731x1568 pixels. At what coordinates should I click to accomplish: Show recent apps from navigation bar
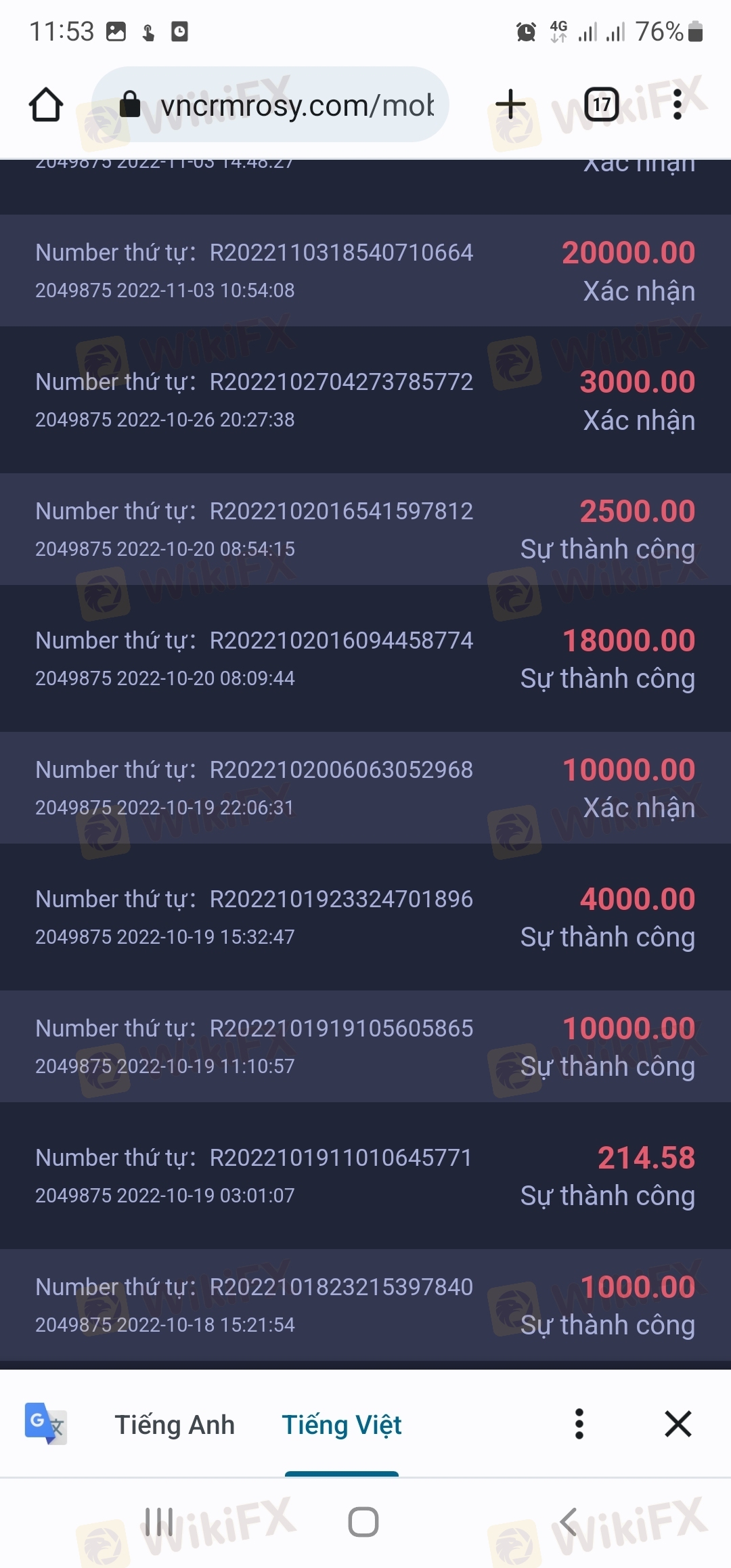pos(159,1522)
